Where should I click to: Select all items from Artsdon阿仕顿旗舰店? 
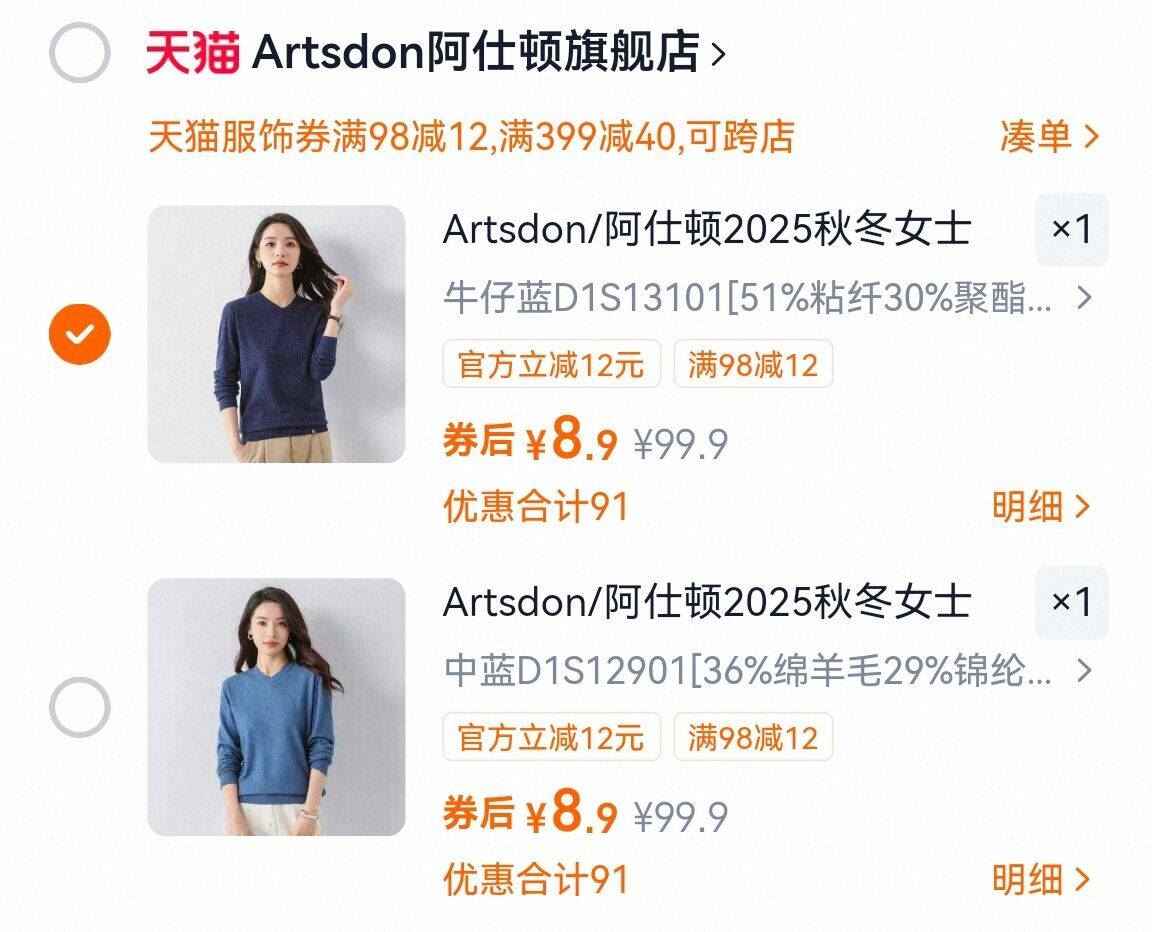(79, 52)
